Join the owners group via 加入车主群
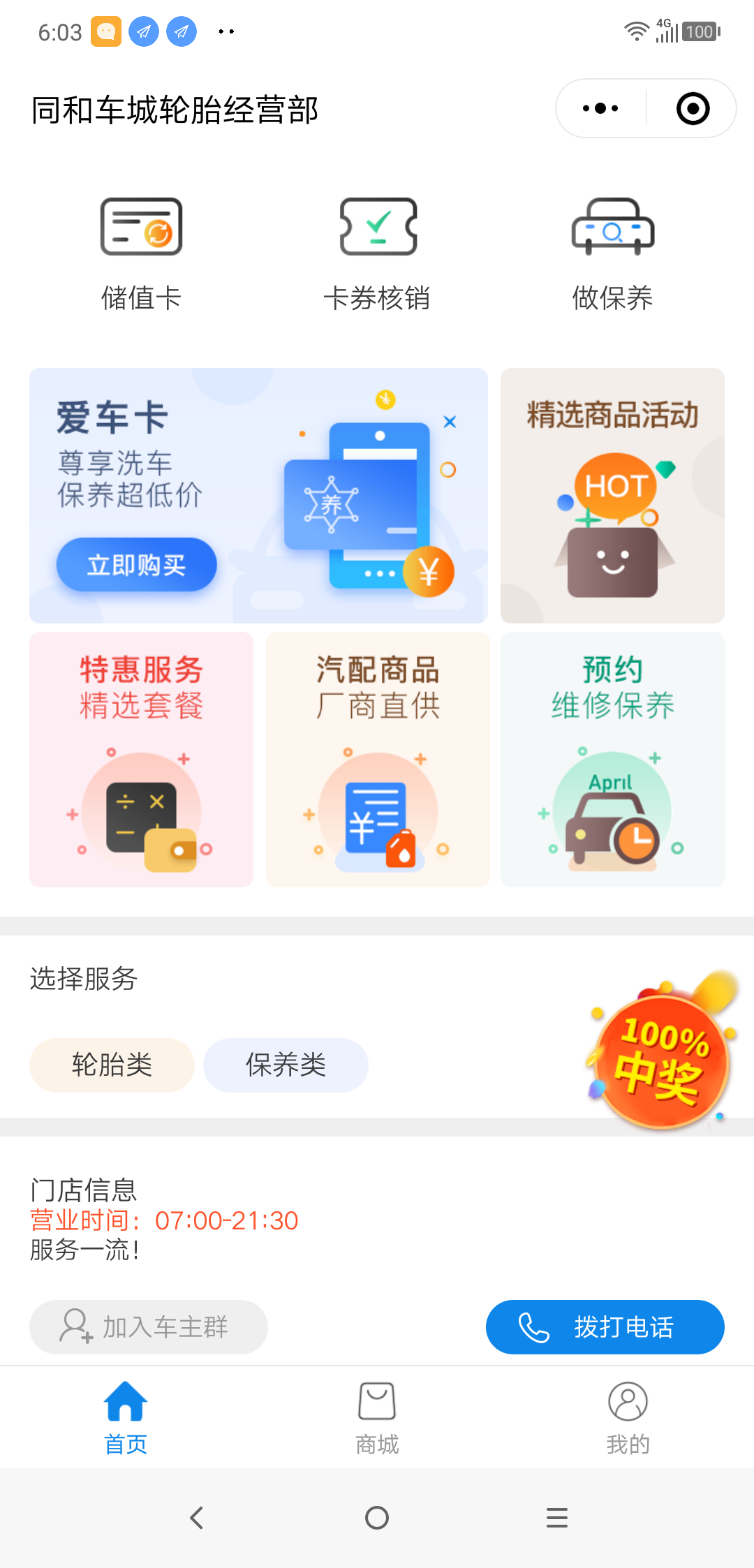 point(148,1326)
